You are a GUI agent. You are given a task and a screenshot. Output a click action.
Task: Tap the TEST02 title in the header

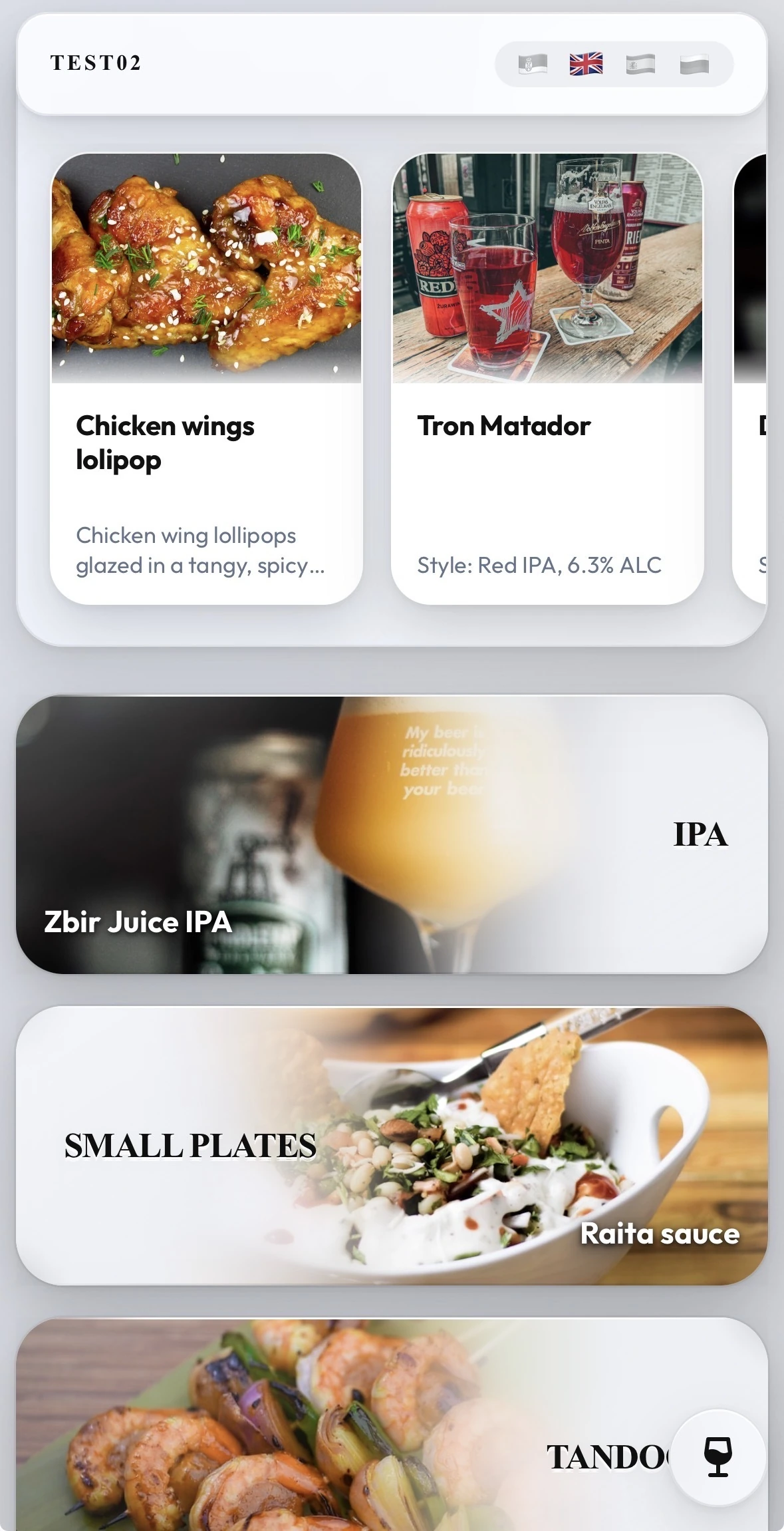(96, 63)
